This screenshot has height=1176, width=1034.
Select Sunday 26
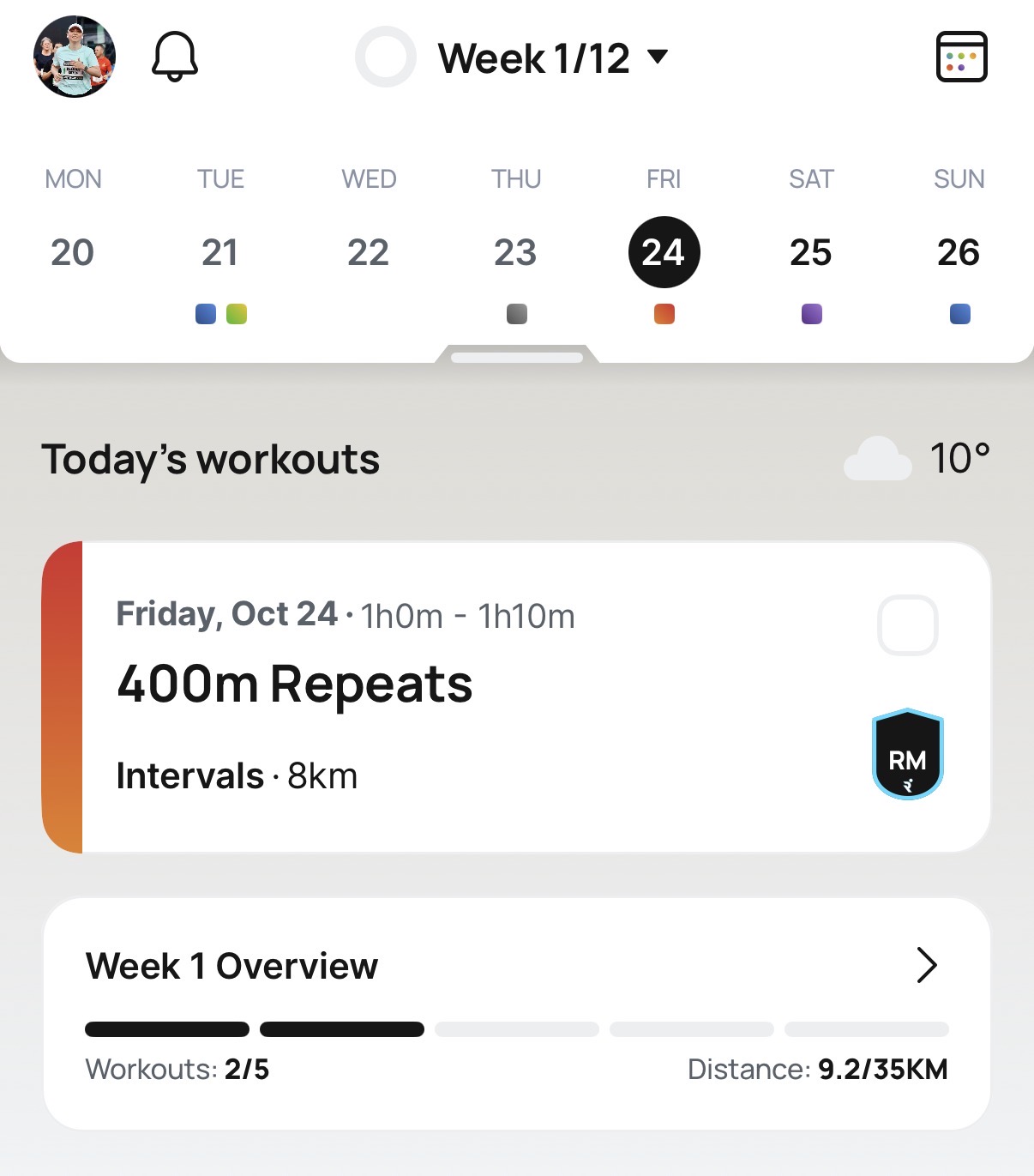tap(959, 252)
